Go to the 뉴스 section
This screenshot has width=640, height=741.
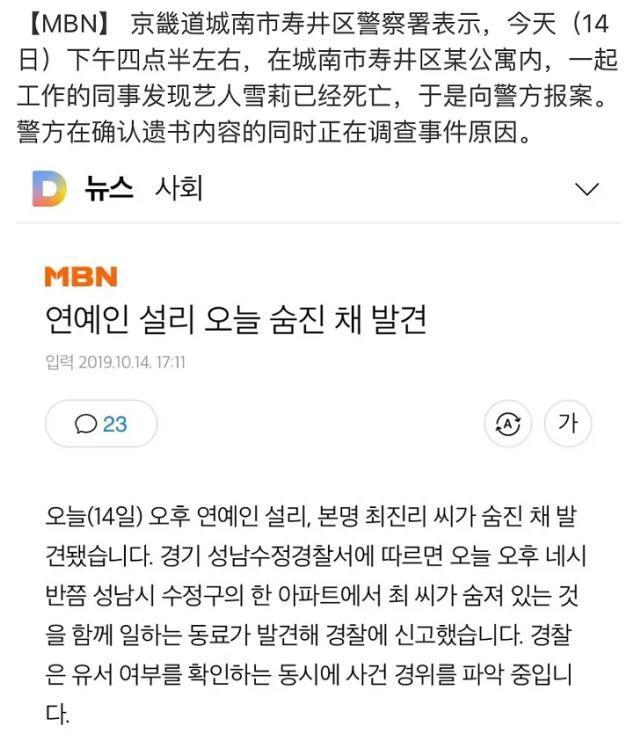point(109,188)
